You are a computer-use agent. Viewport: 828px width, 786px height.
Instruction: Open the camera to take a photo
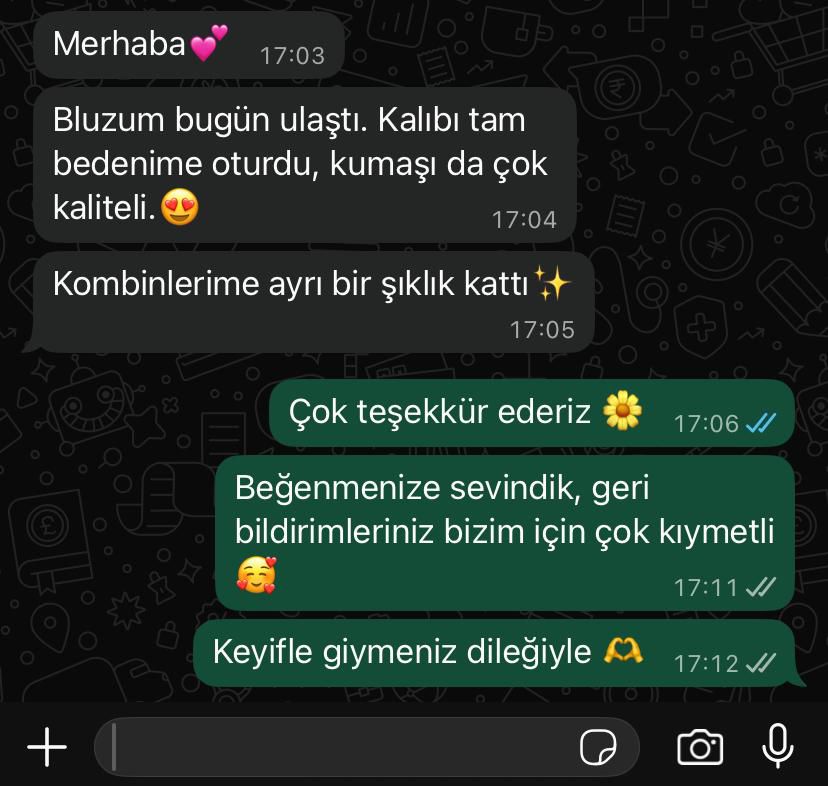point(700,747)
